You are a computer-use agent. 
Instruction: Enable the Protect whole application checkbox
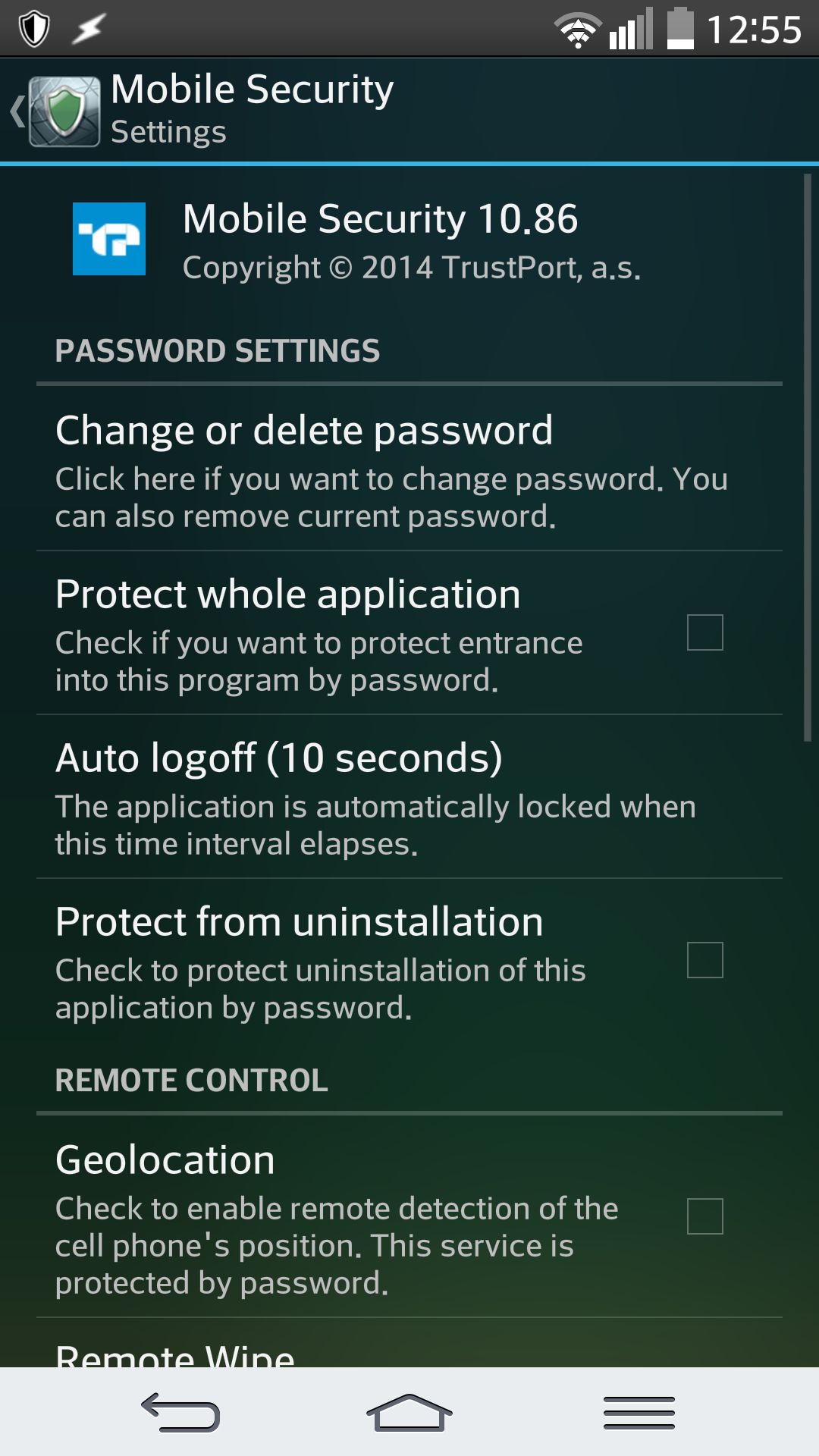pos(705,632)
